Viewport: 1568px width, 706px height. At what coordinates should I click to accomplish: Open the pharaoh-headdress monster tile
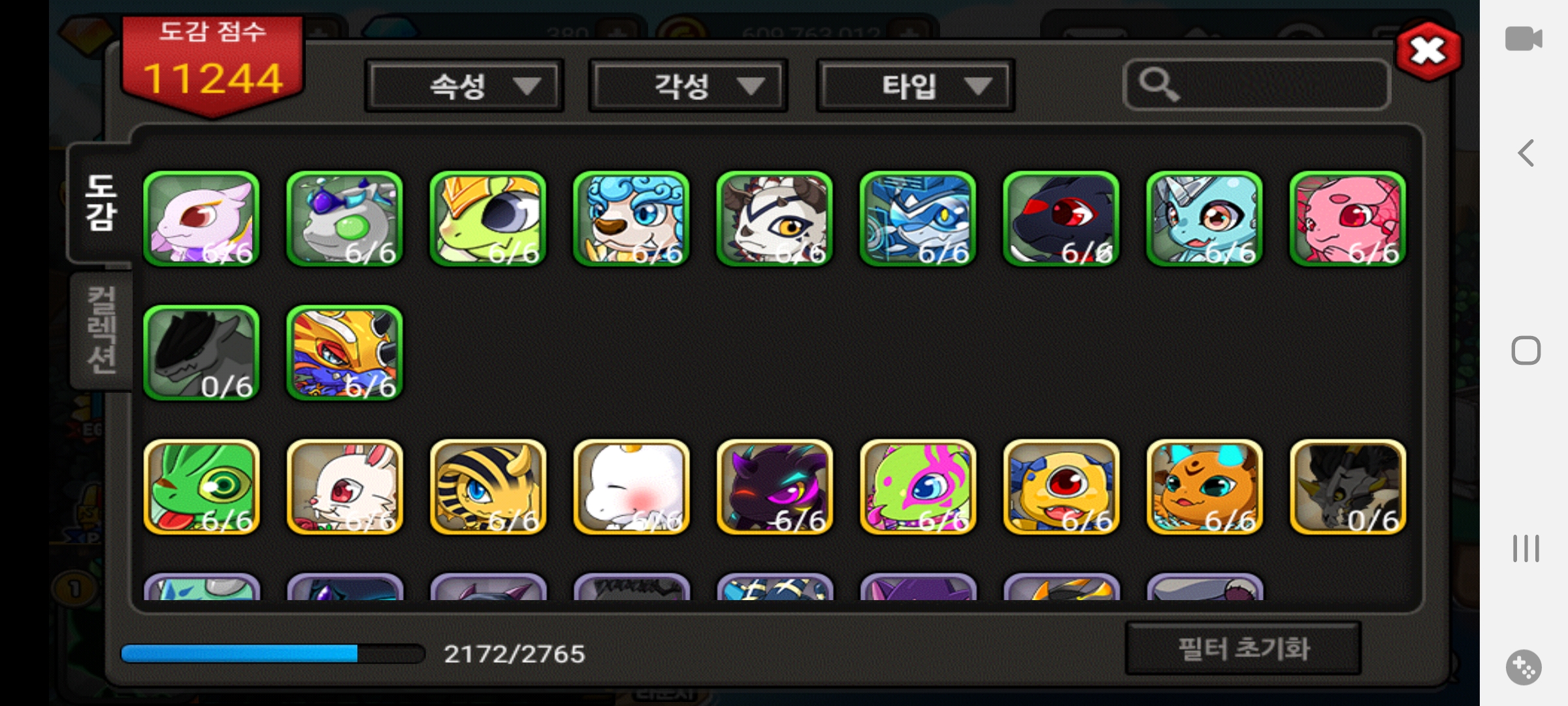coord(488,487)
